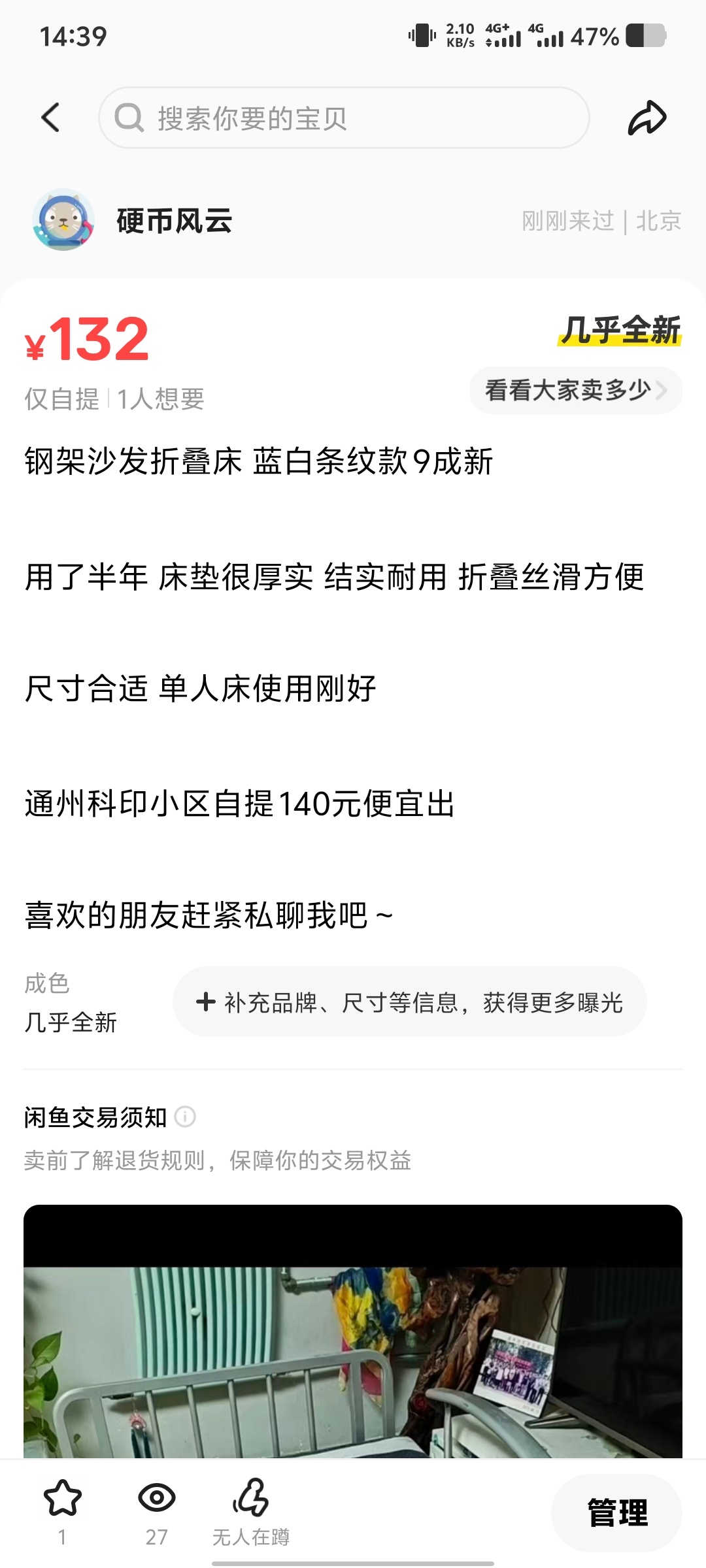Screen dimensions: 706x1568
Task: Share this listing via the arrow icon
Action: click(x=647, y=118)
